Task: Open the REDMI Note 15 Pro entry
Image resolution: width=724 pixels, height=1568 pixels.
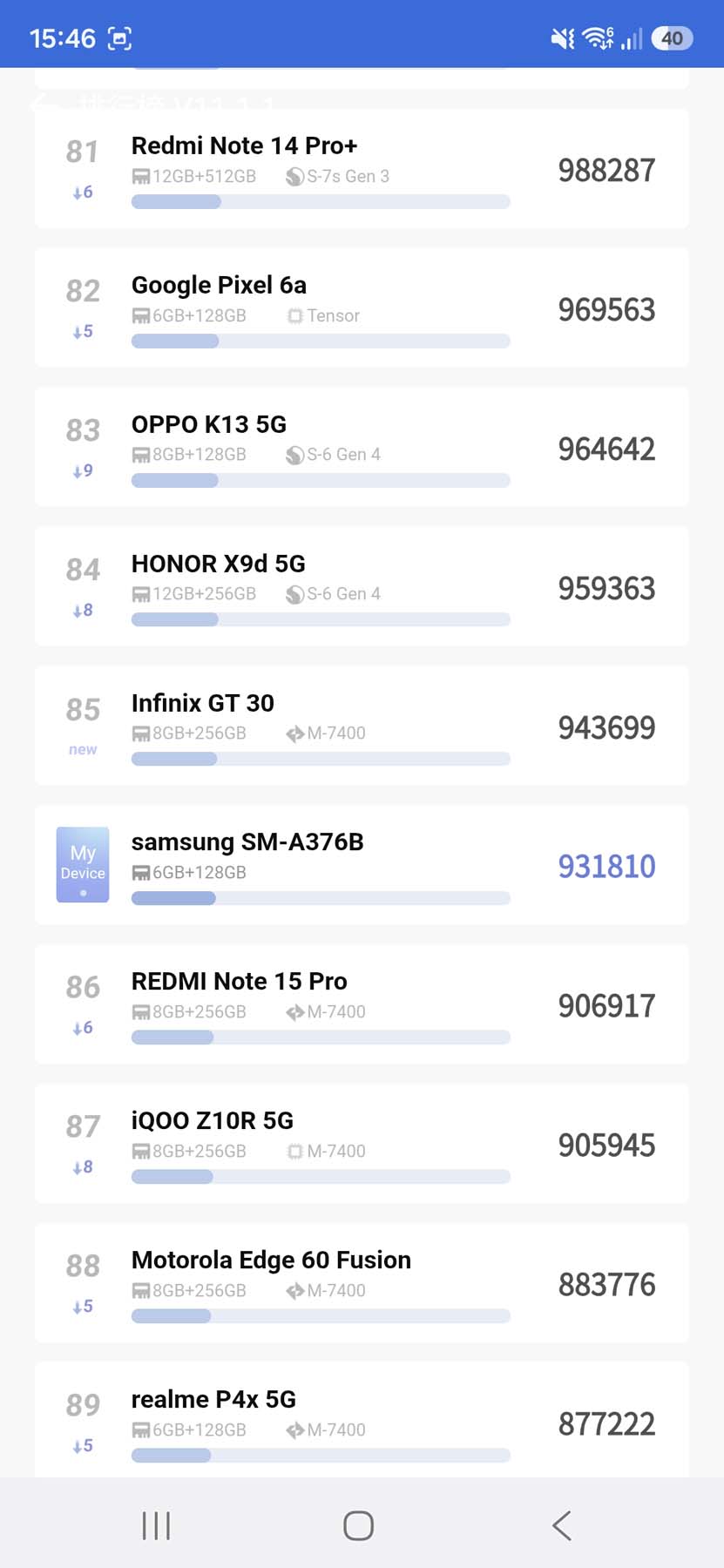Action: 362,1004
